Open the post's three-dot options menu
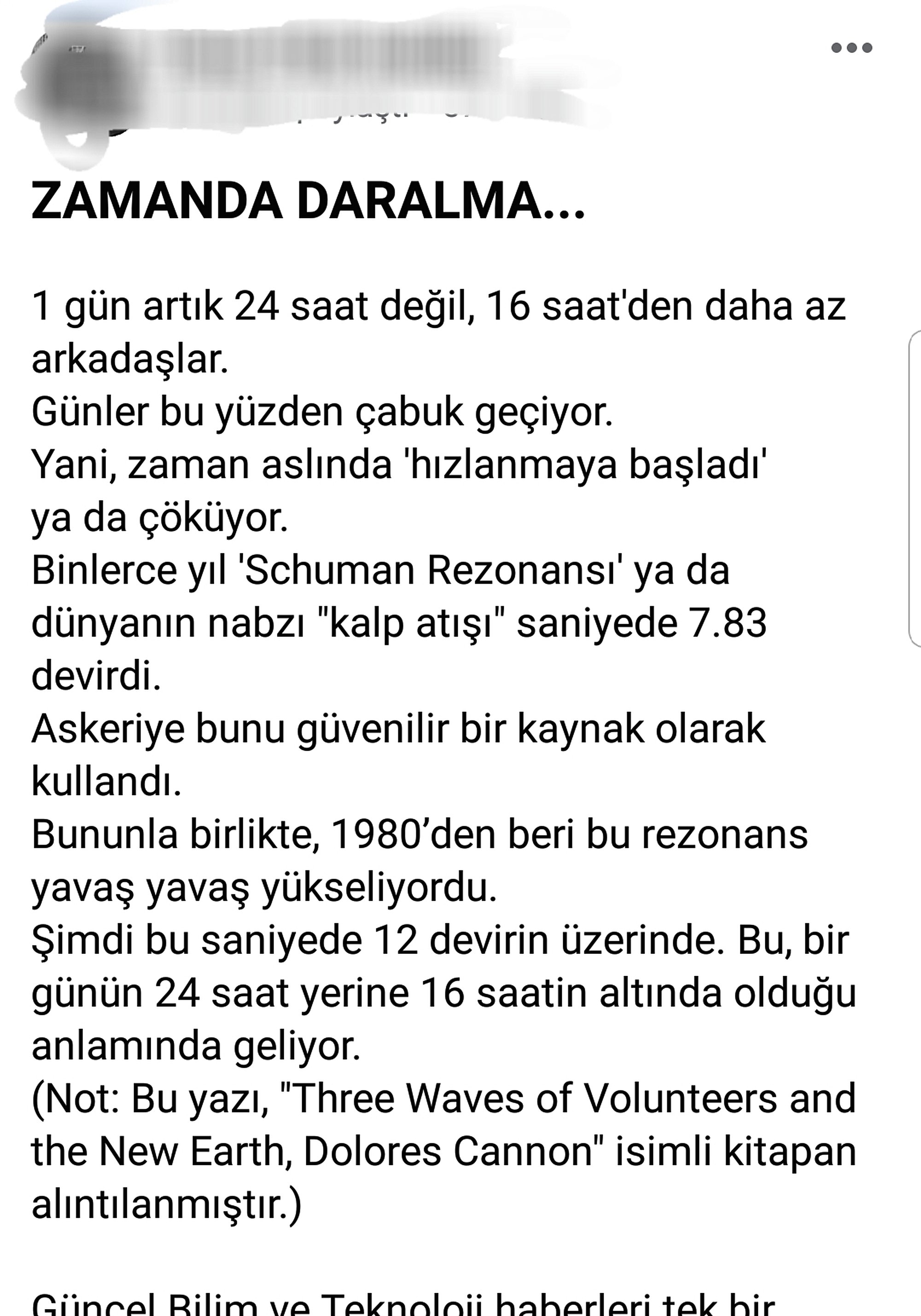Viewport: 921px width, 1316px height. tap(851, 47)
